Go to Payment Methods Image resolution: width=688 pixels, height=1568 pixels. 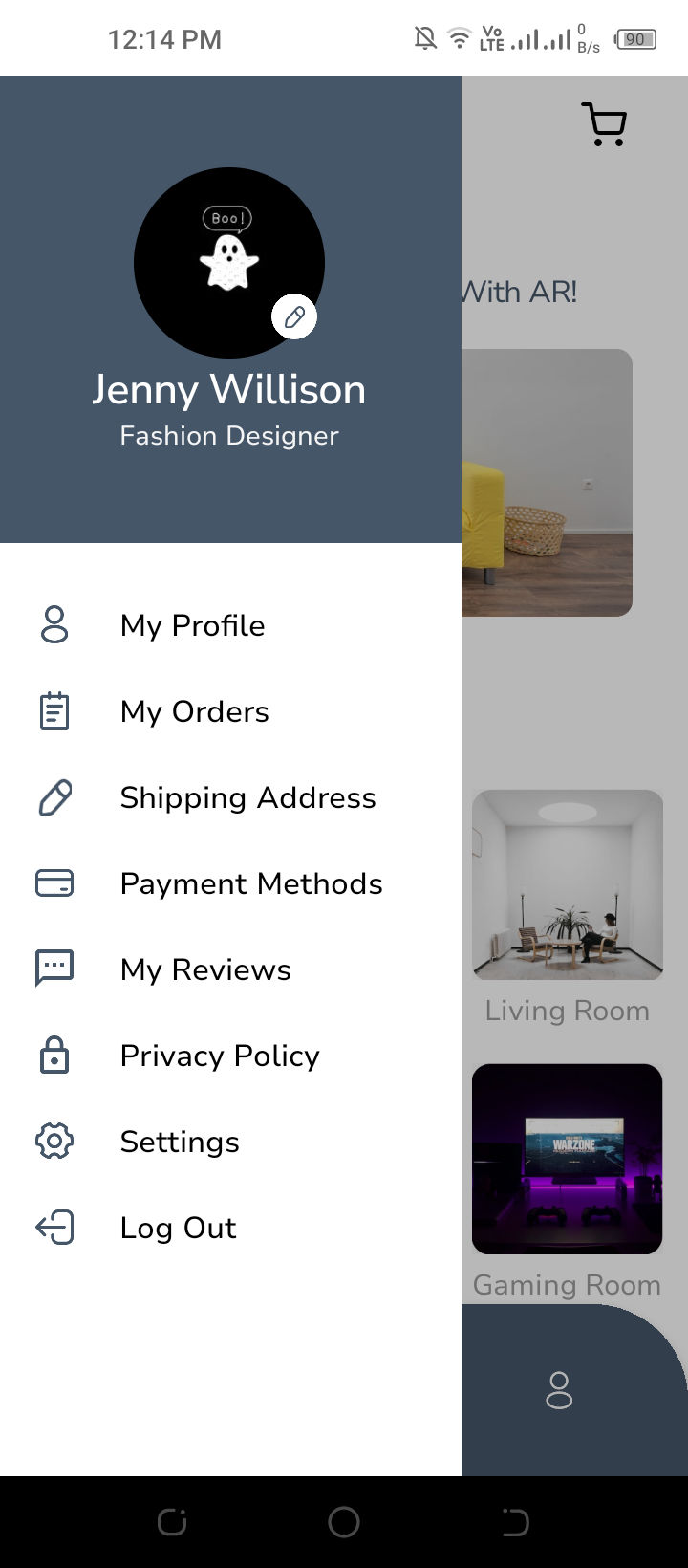250,883
